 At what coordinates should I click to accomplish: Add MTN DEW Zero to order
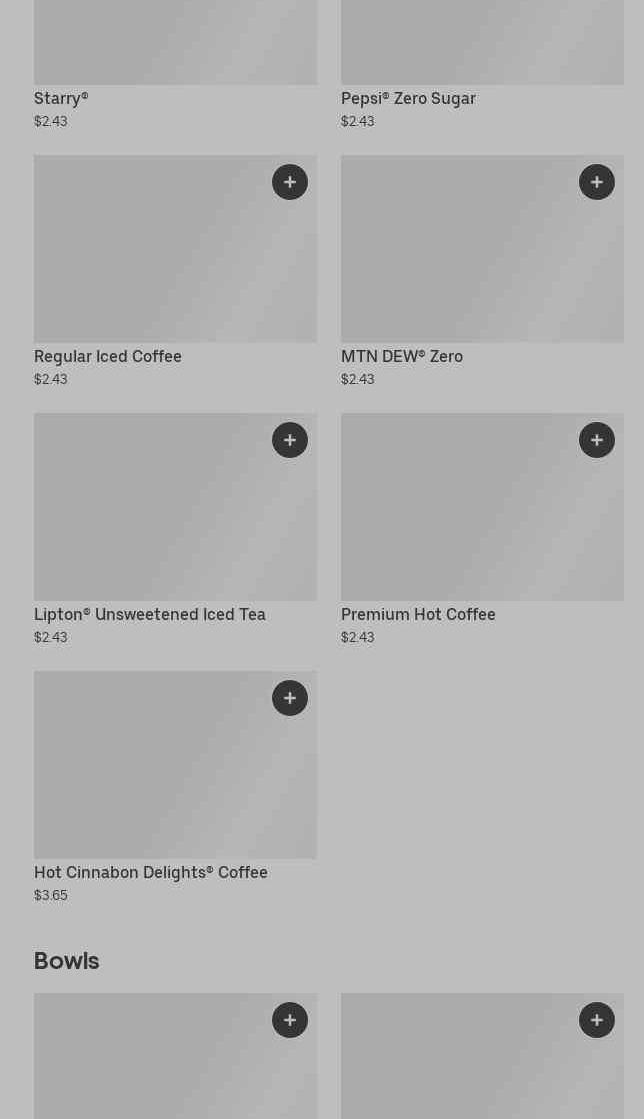[596, 182]
